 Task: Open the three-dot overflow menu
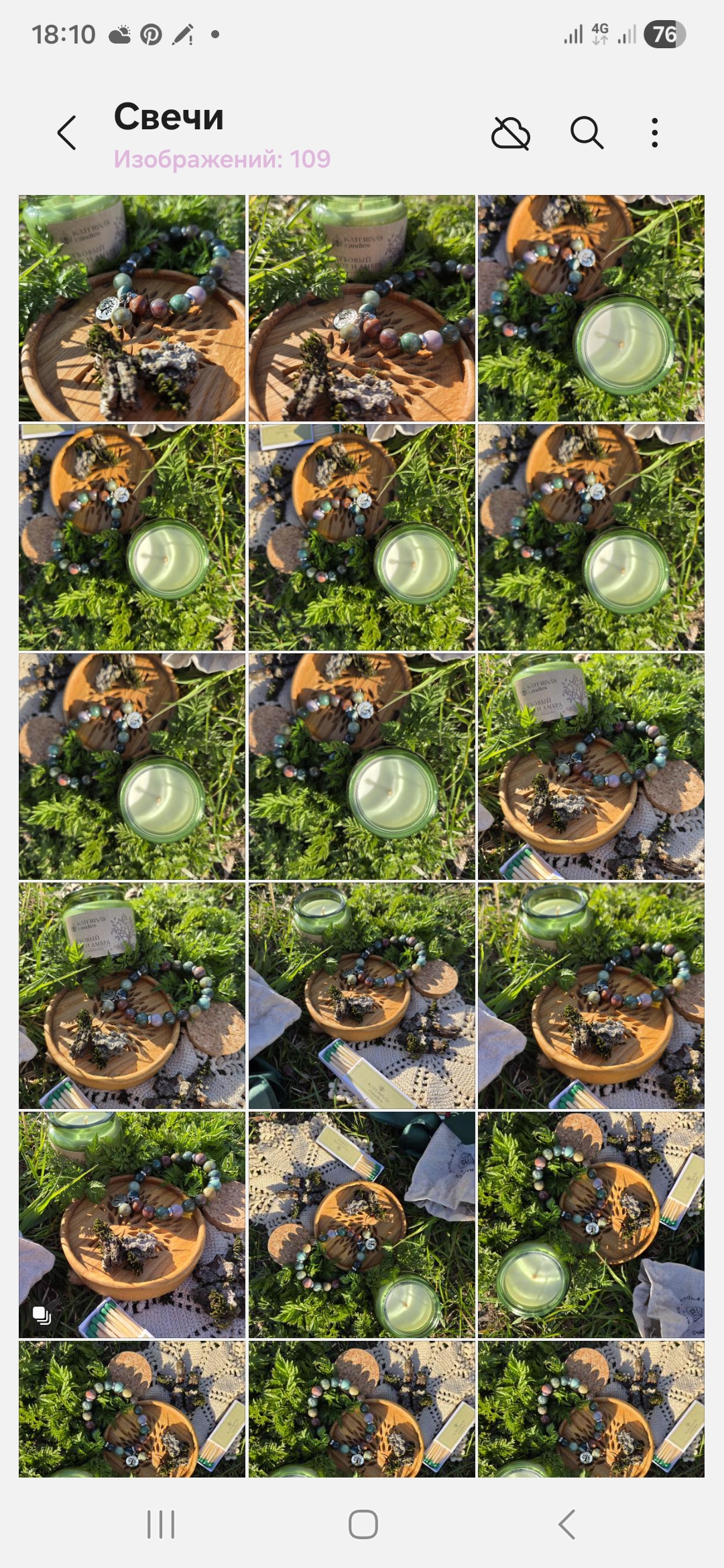[x=655, y=133]
